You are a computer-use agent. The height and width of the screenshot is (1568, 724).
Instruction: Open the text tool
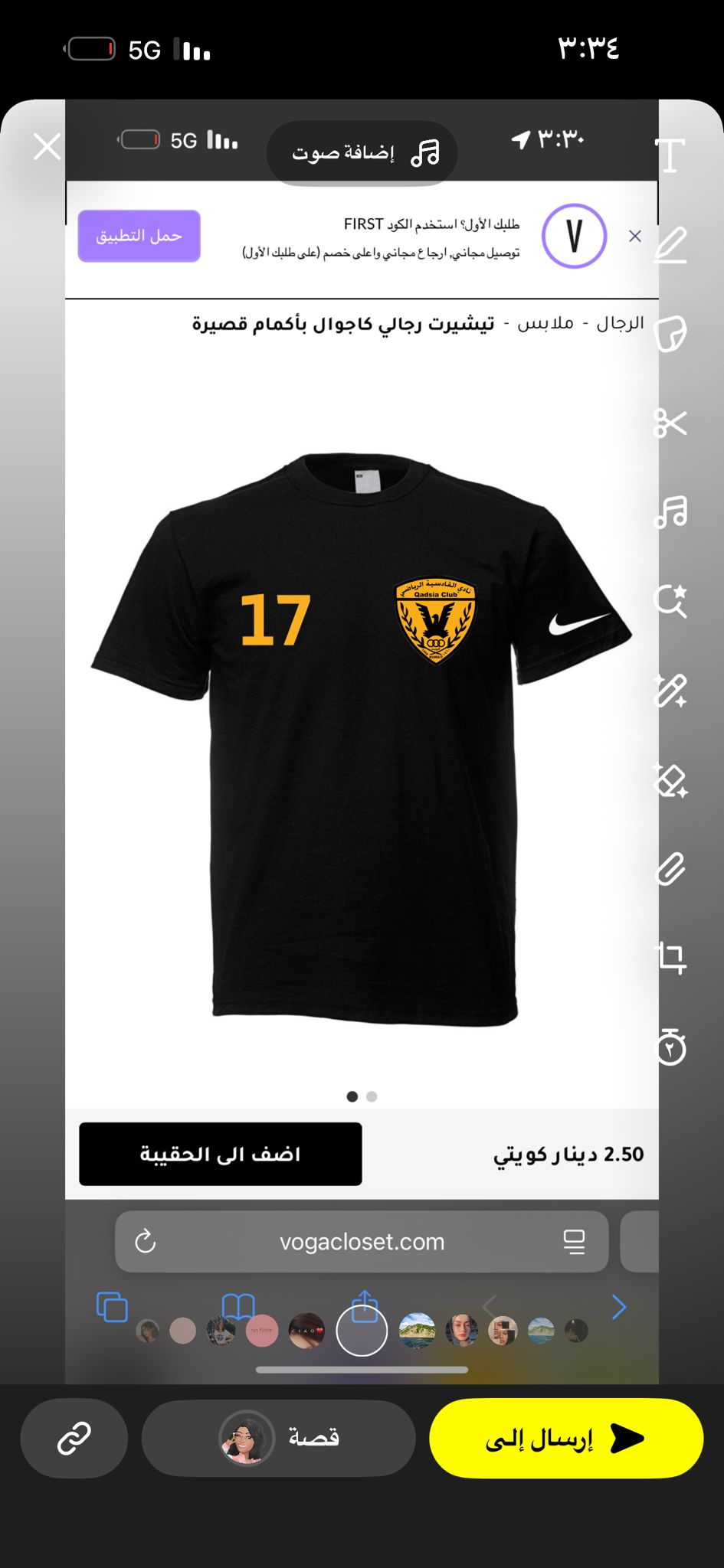[670, 155]
